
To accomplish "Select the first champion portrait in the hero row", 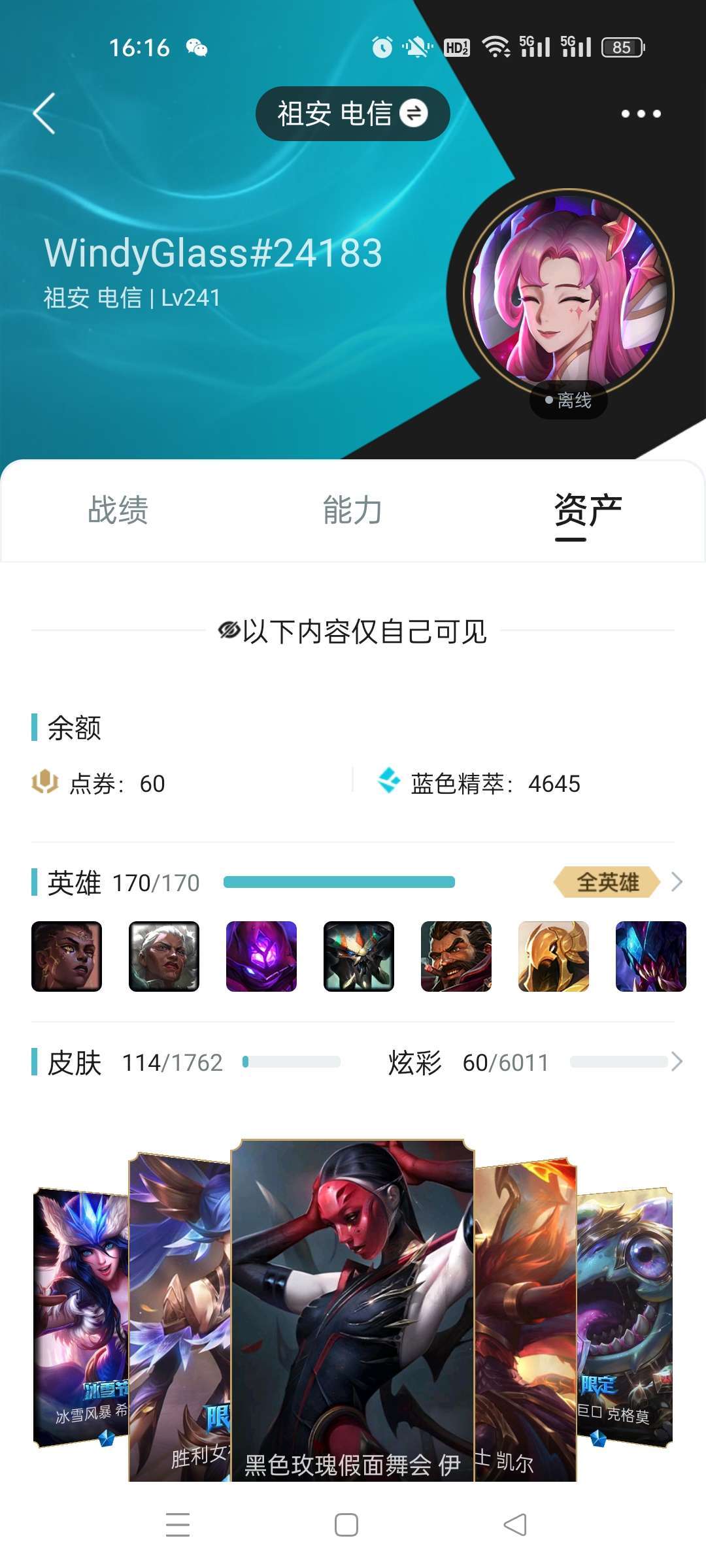I will pos(66,955).
